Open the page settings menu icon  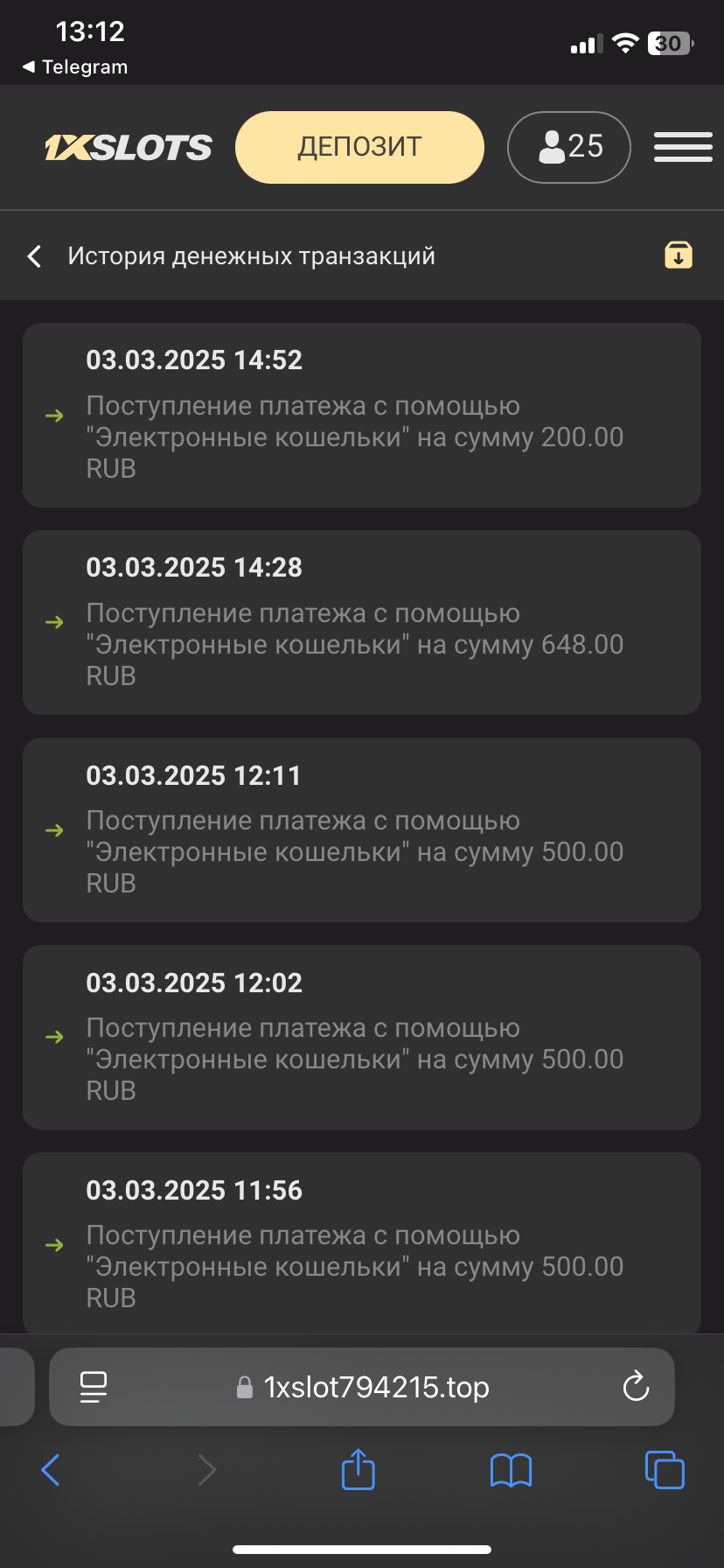[x=94, y=1386]
